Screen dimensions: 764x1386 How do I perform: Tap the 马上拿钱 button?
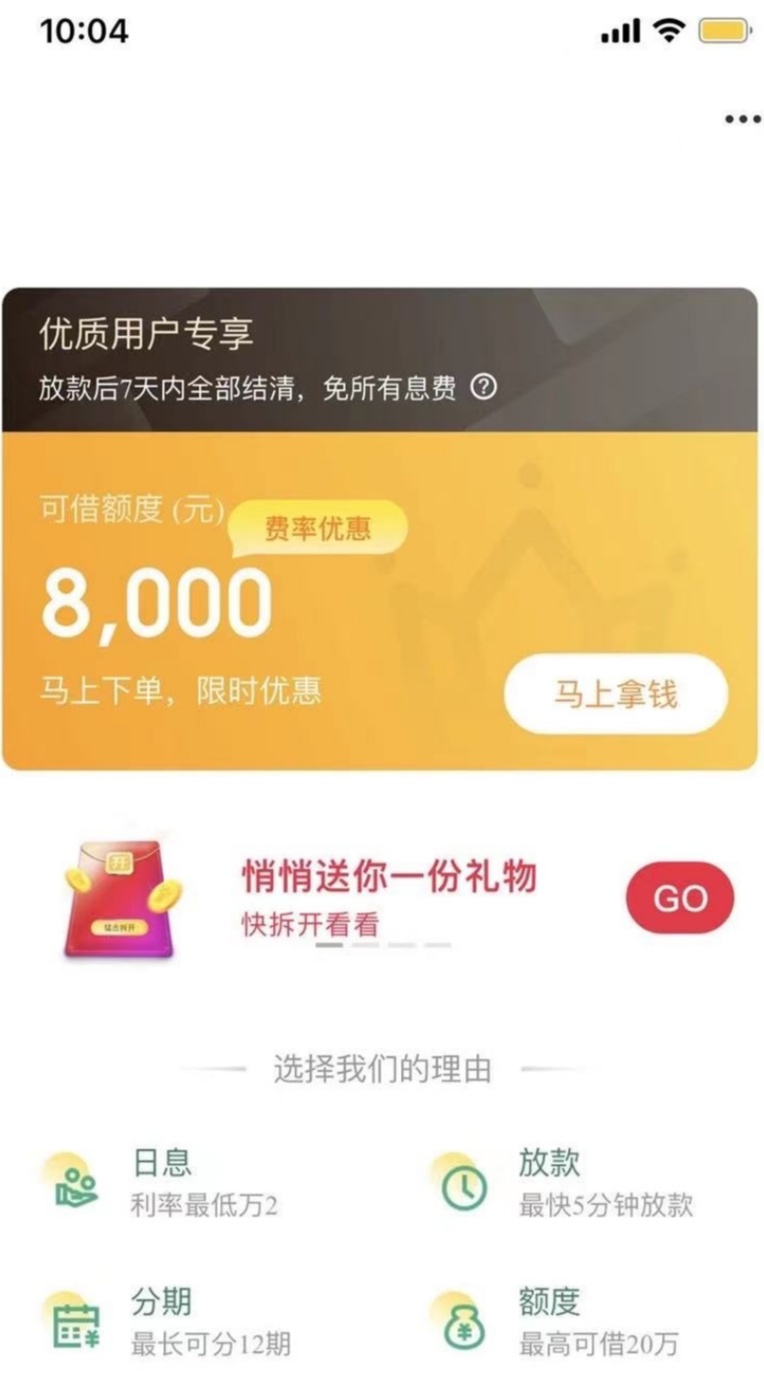coord(616,694)
